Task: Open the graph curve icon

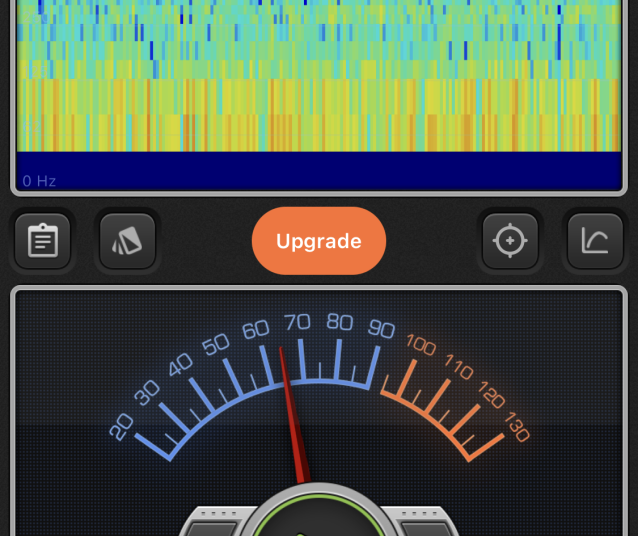Action: pyautogui.click(x=594, y=241)
